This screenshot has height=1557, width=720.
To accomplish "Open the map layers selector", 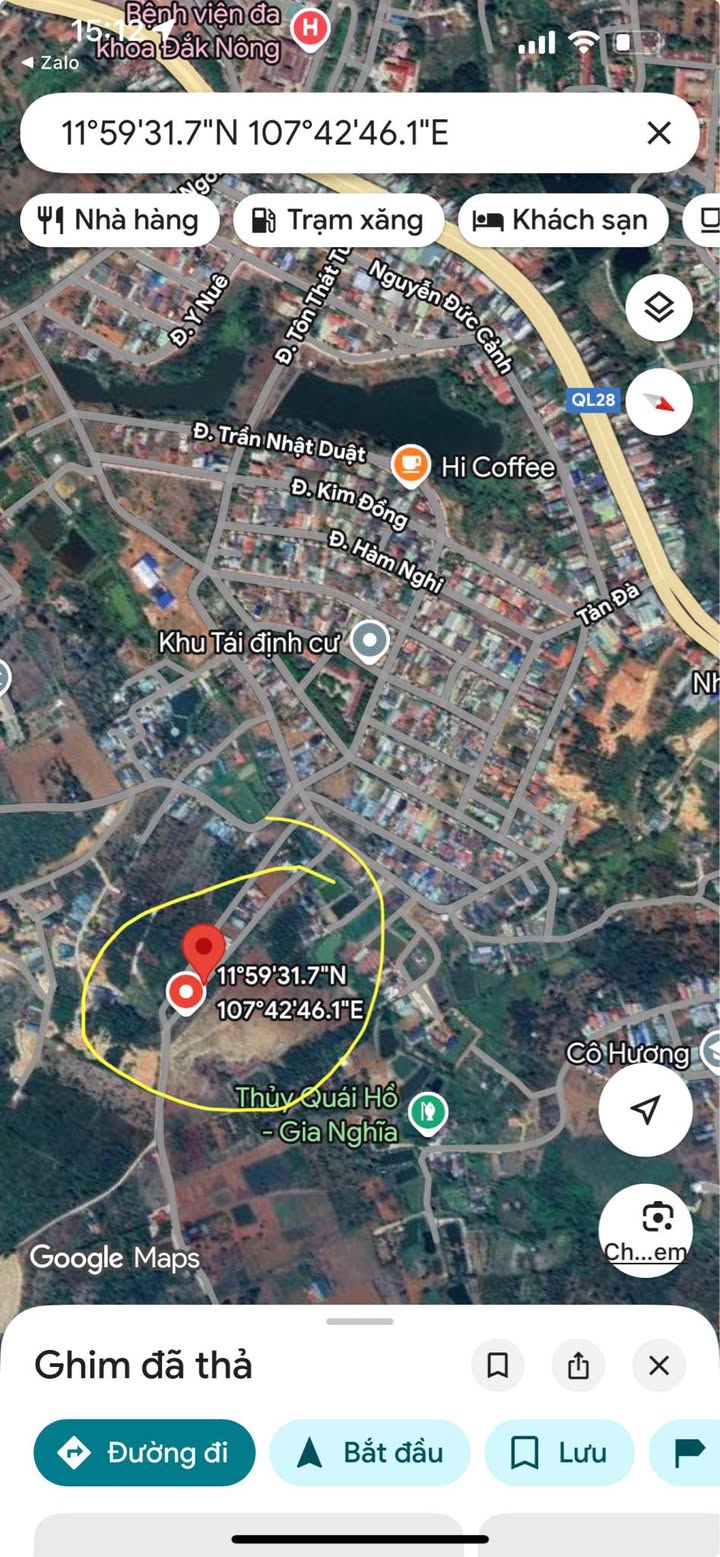I will tap(659, 308).
